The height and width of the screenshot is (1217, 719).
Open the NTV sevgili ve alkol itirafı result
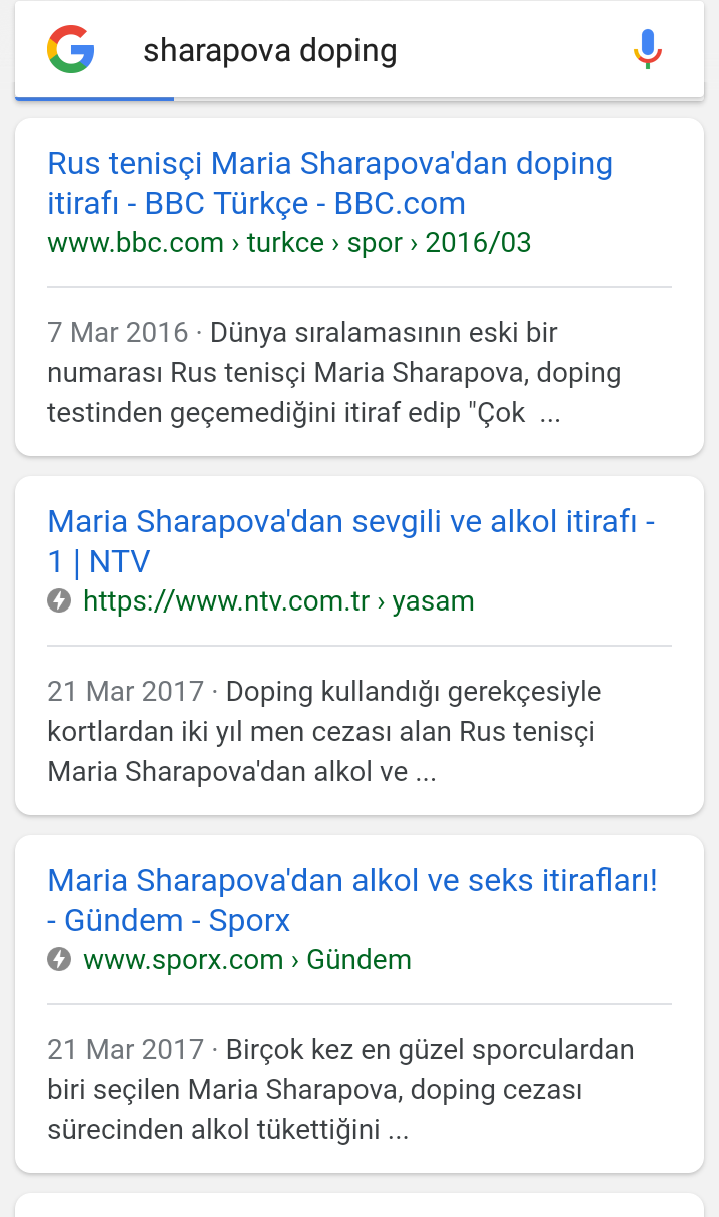click(351, 541)
